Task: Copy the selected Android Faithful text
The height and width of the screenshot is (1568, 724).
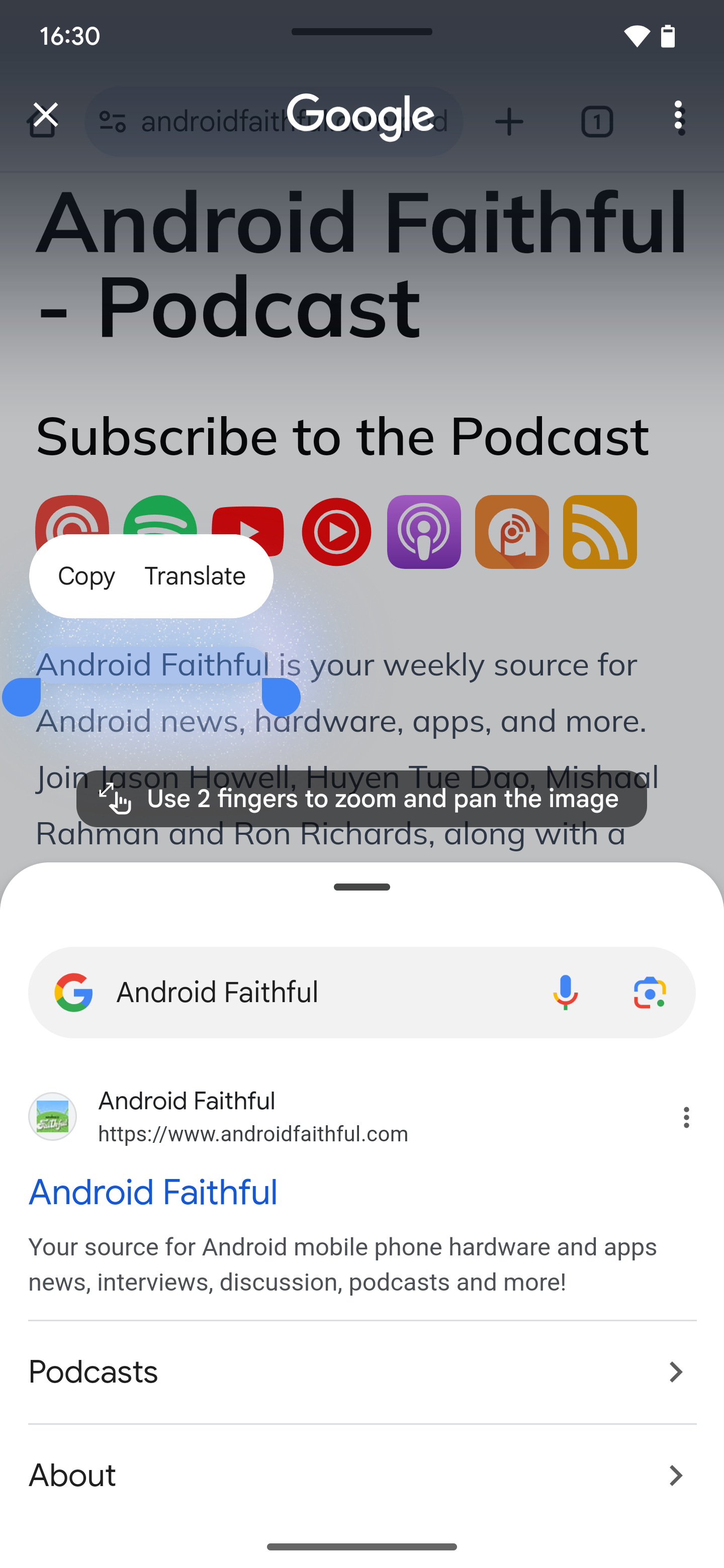Action: pos(86,576)
